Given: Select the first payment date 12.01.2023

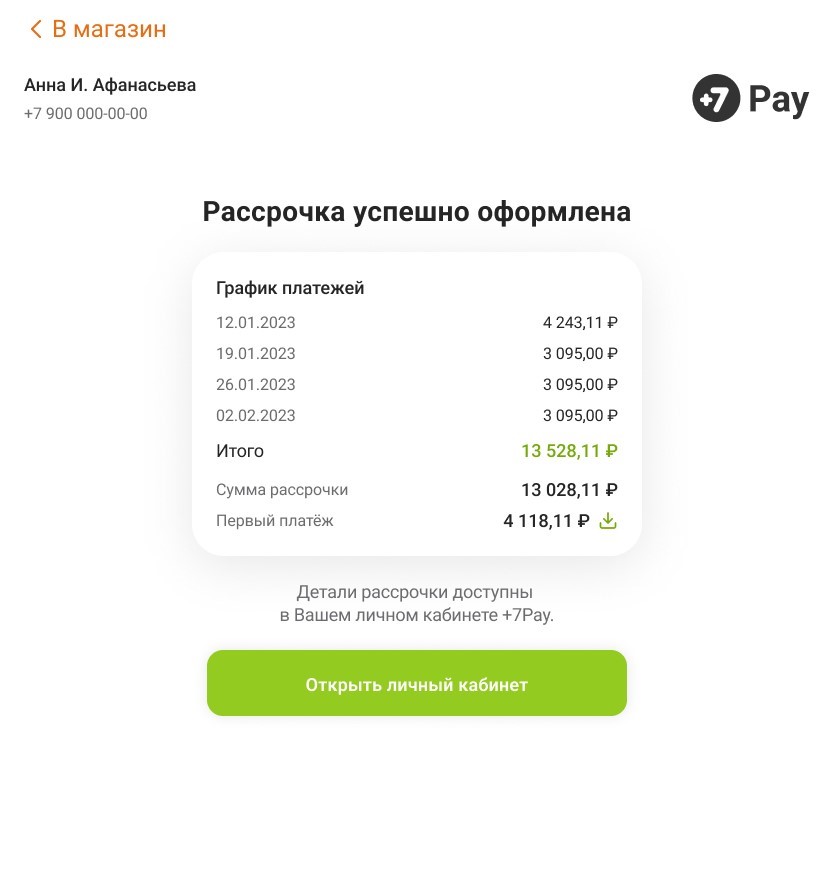Looking at the screenshot, I should pyautogui.click(x=254, y=322).
